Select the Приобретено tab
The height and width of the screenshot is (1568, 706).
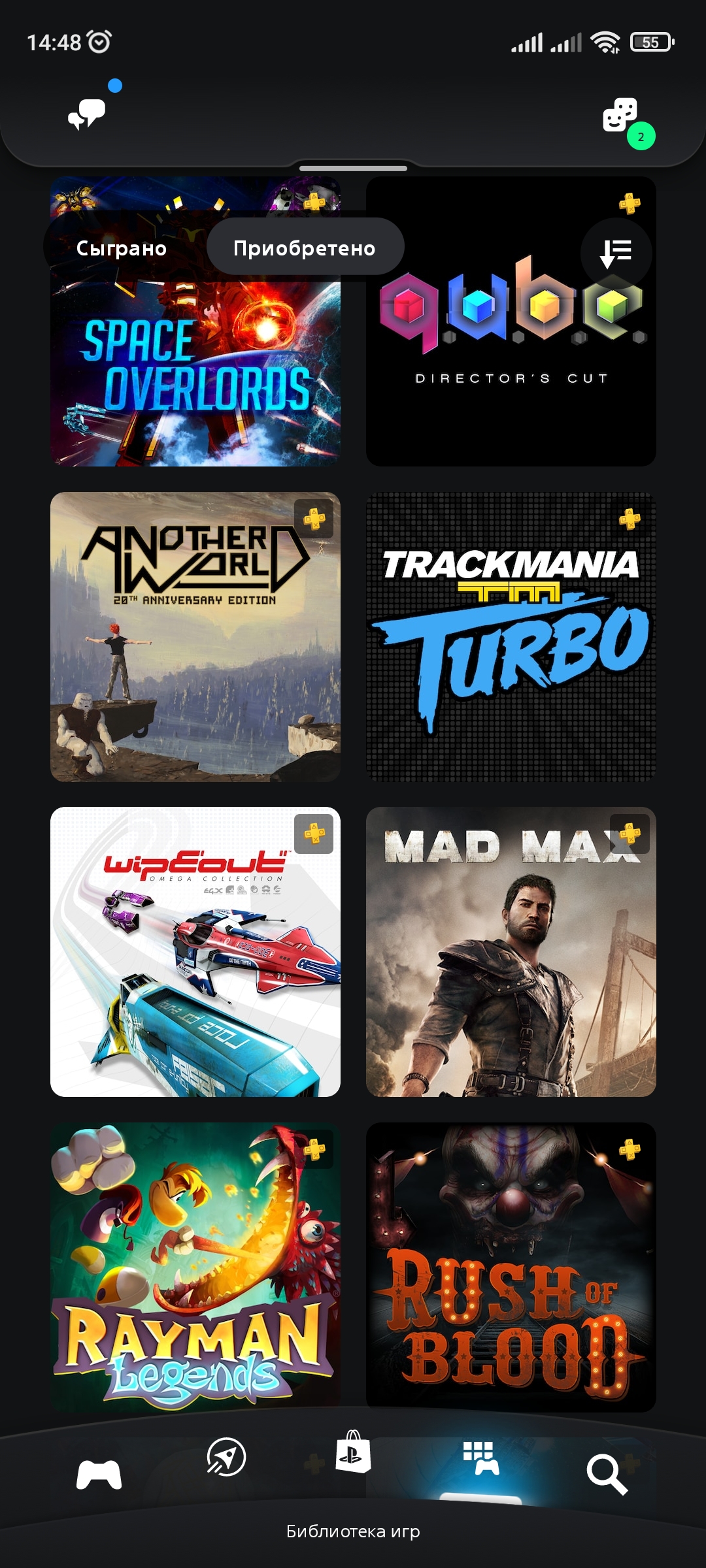[x=305, y=247]
